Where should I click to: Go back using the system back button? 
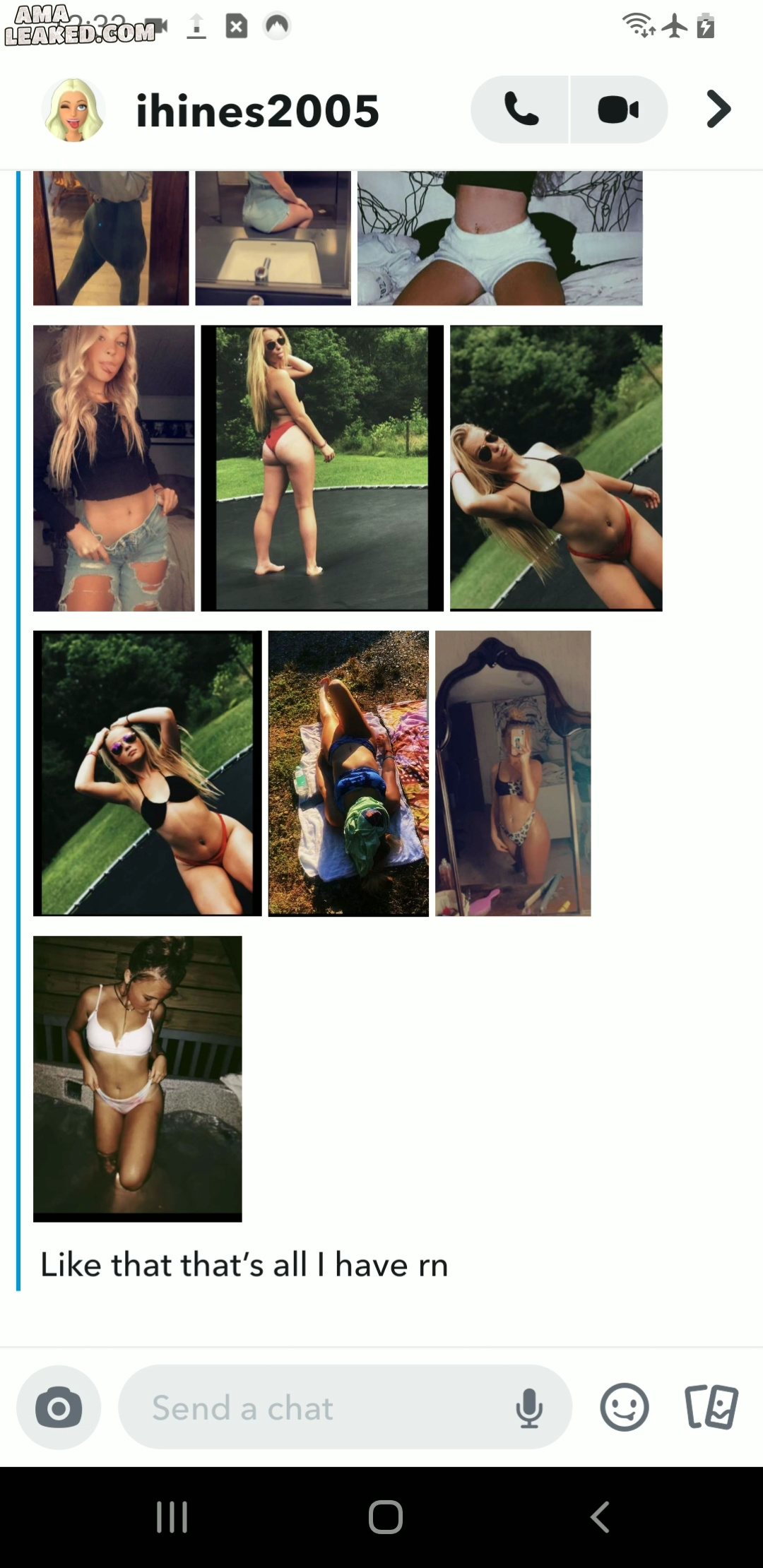(x=600, y=1516)
